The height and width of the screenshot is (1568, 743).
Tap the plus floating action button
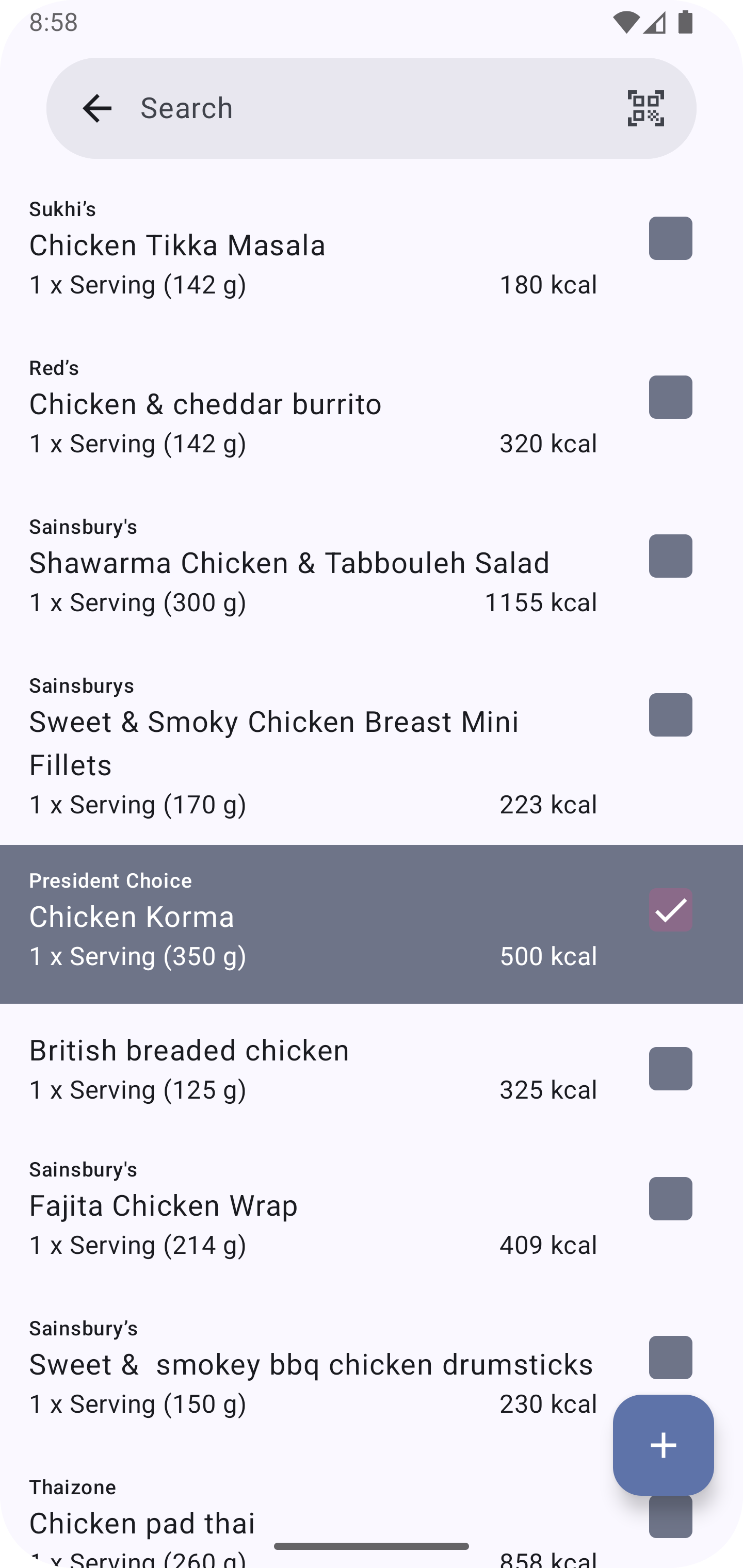tap(663, 1445)
